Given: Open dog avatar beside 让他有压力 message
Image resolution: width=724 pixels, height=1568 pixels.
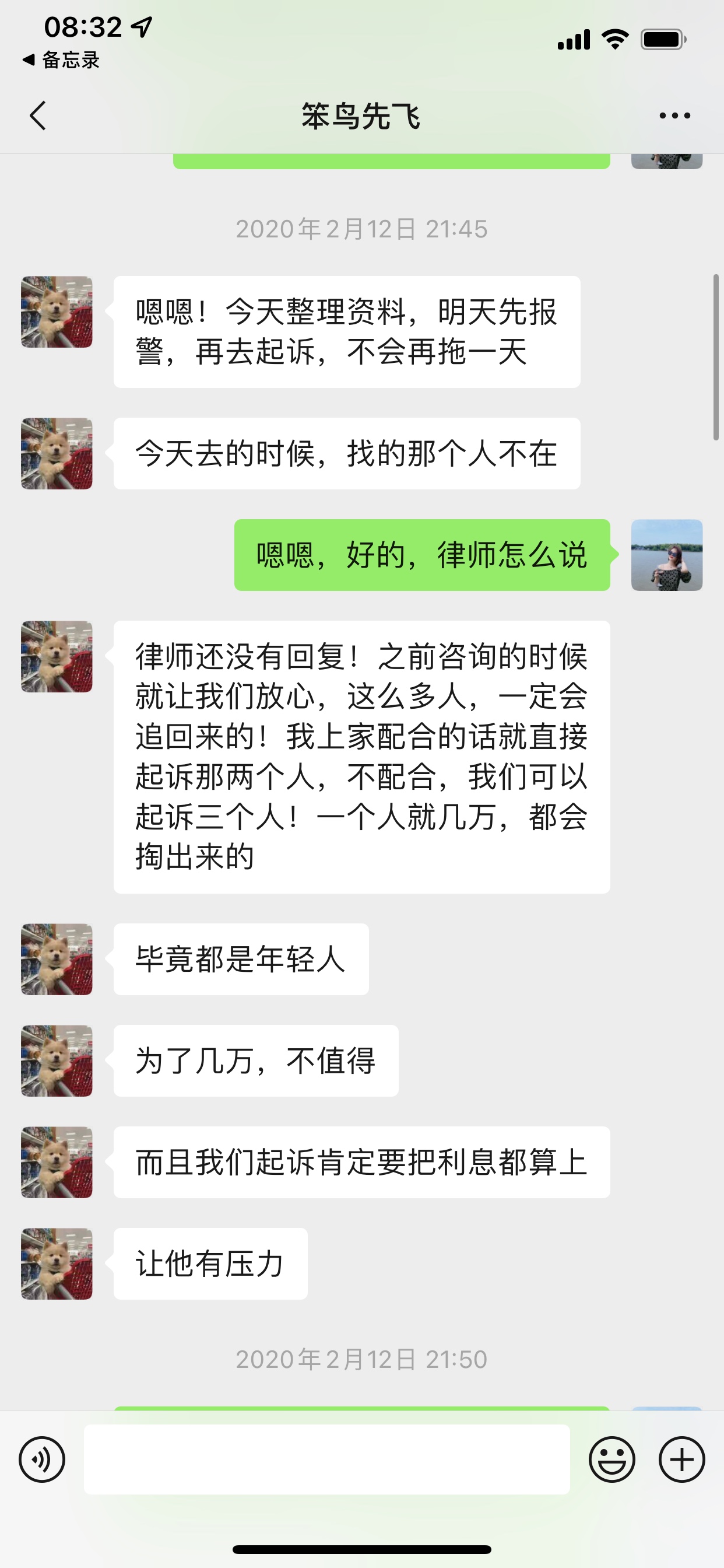Looking at the screenshot, I should coord(57,1263).
